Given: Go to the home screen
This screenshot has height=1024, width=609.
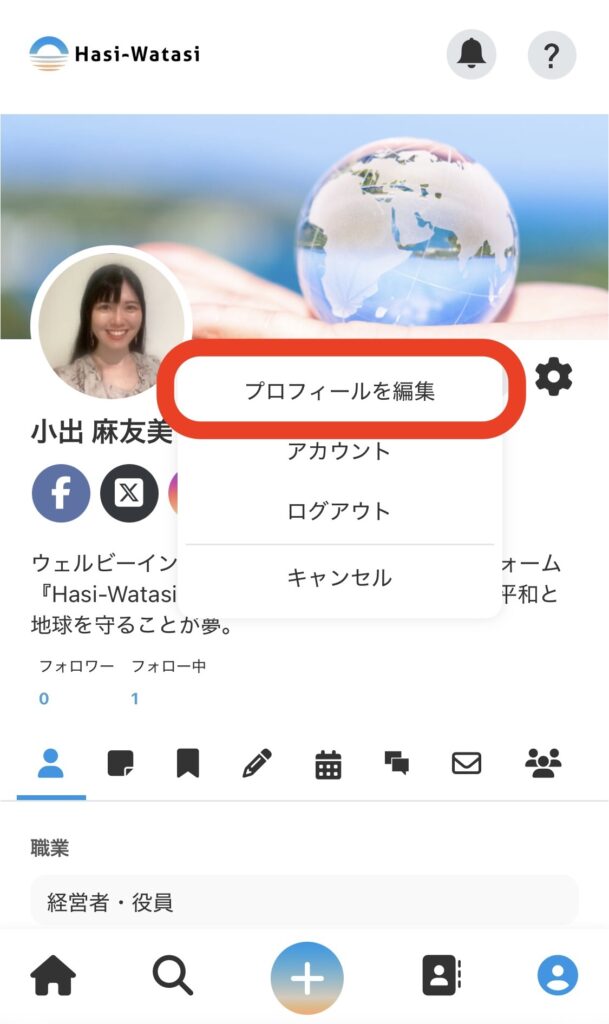Looking at the screenshot, I should [53, 976].
